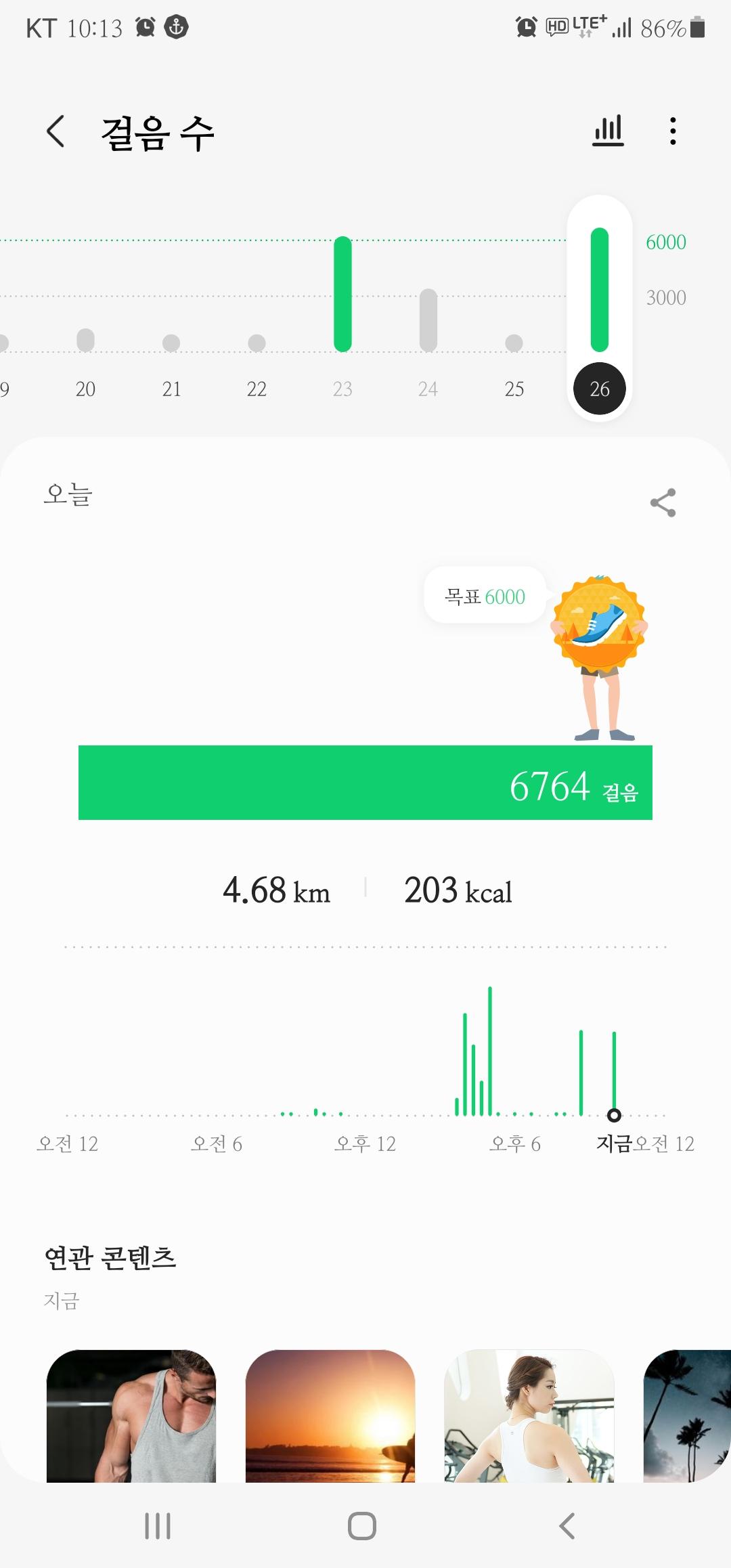Share today's step count
The image size is (731, 1568).
pyautogui.click(x=663, y=503)
